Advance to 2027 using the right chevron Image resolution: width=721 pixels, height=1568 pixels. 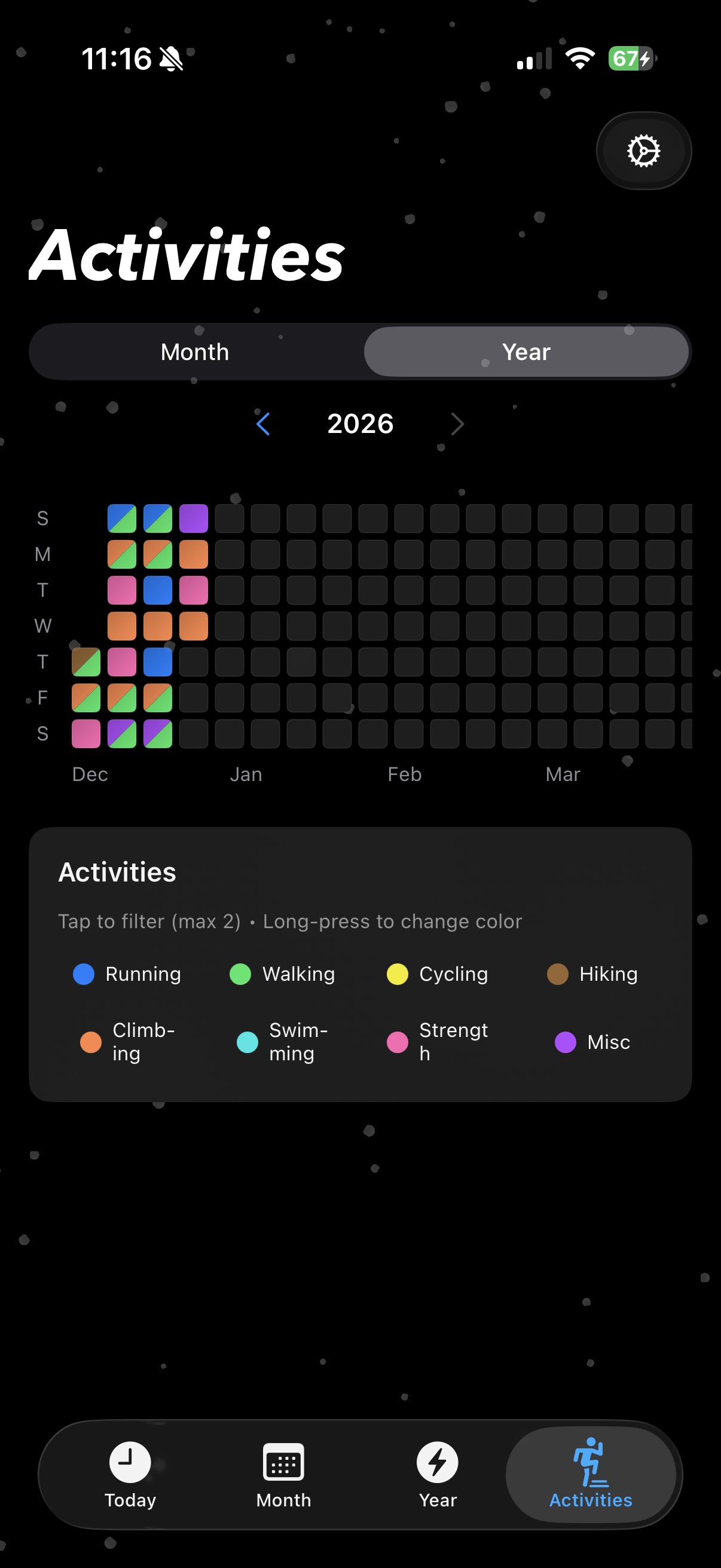click(x=457, y=424)
